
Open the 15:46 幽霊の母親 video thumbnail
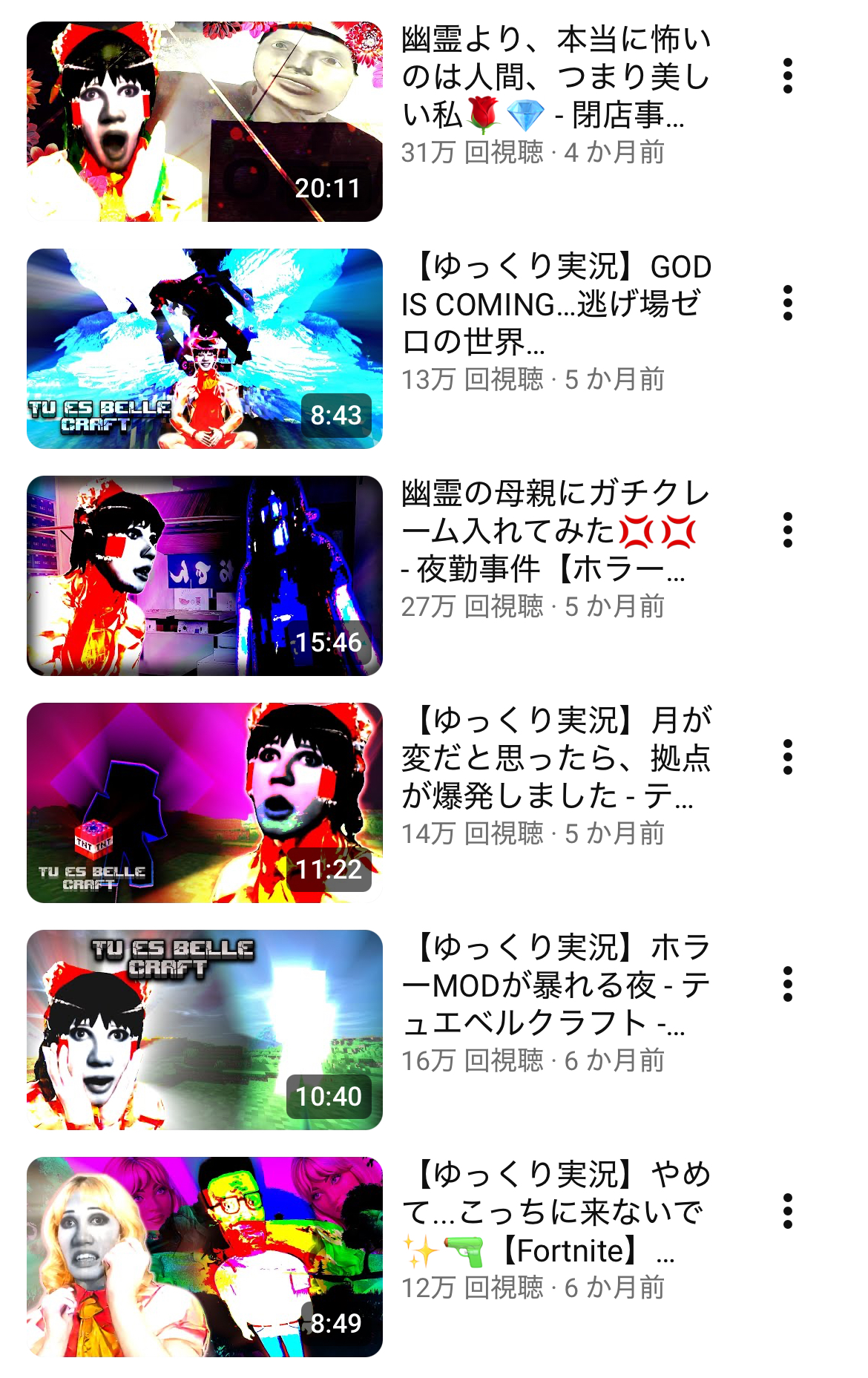point(204,576)
